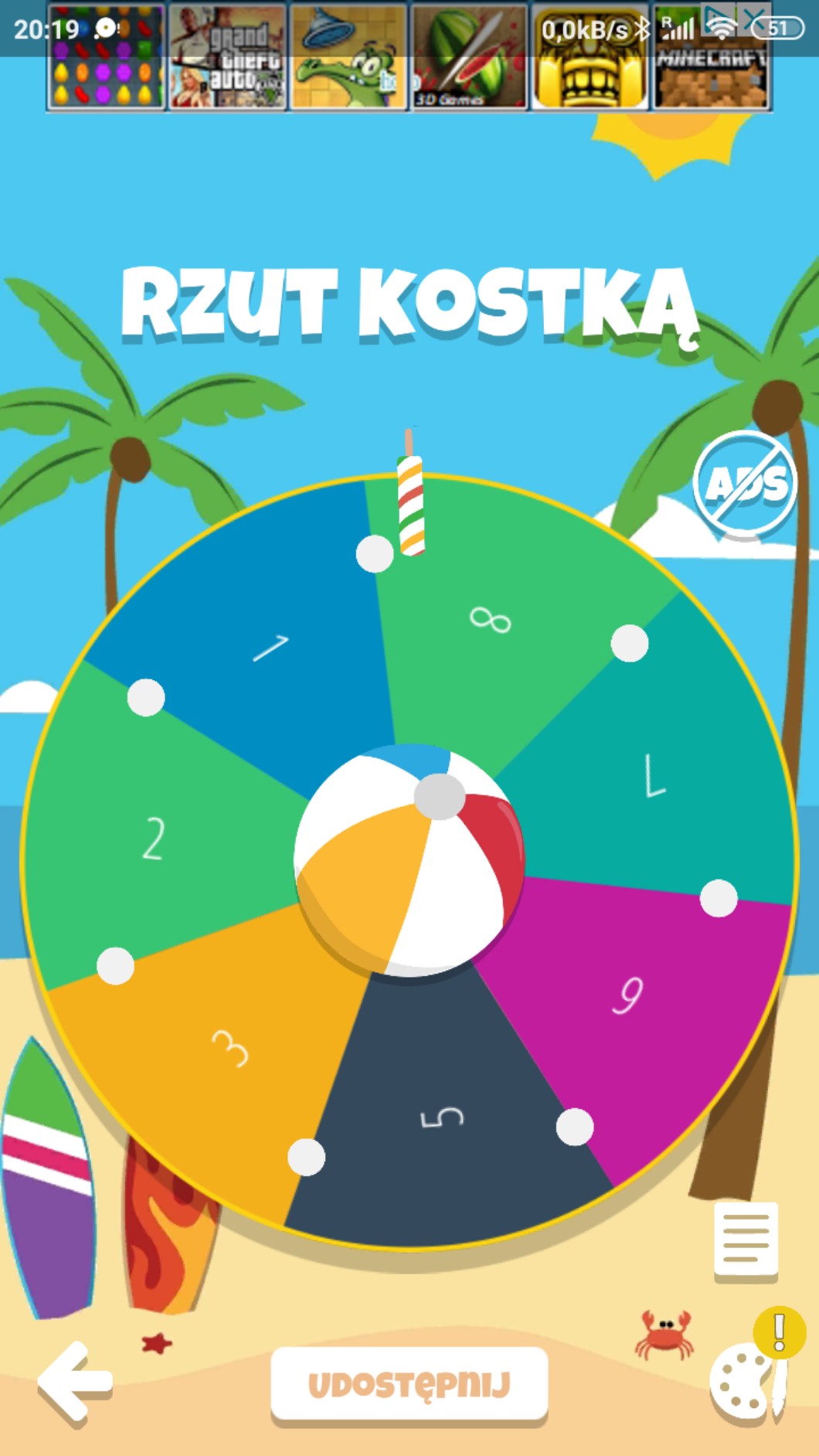Viewport: 819px width, 1456px height.
Task: Open the Grand Theft Auto ad thumbnail
Action: pyautogui.click(x=227, y=57)
